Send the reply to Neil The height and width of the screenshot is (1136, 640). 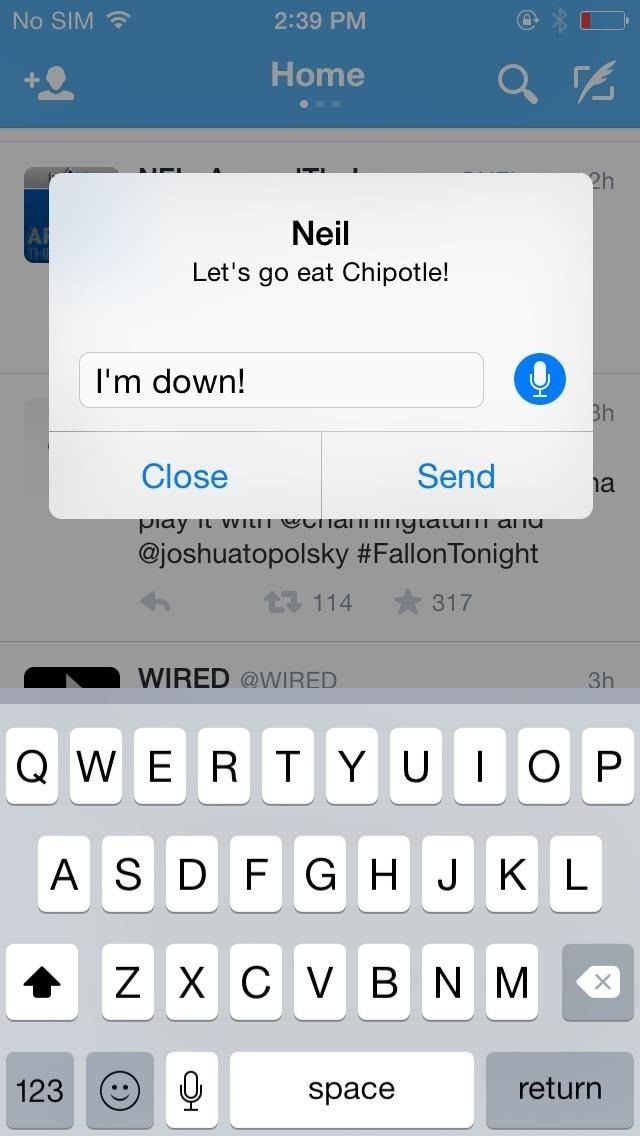coord(456,476)
